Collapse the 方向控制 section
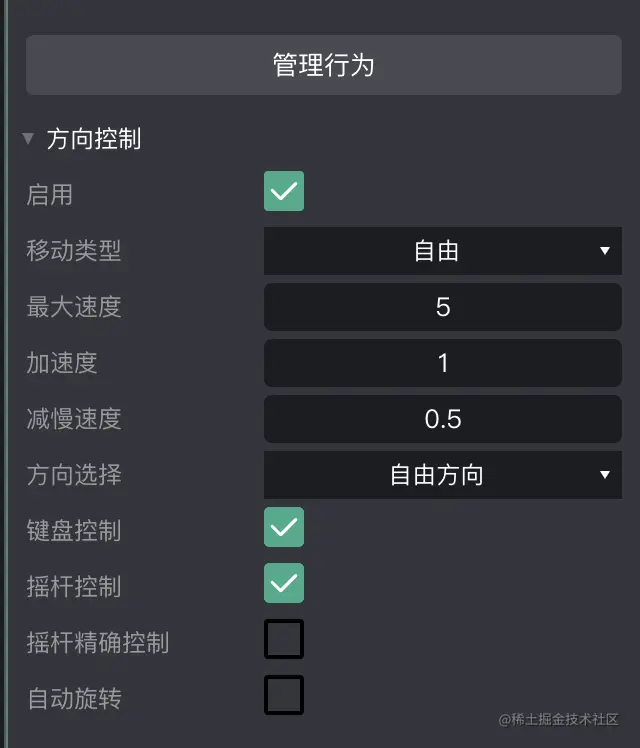The width and height of the screenshot is (640, 748). click(x=28, y=138)
